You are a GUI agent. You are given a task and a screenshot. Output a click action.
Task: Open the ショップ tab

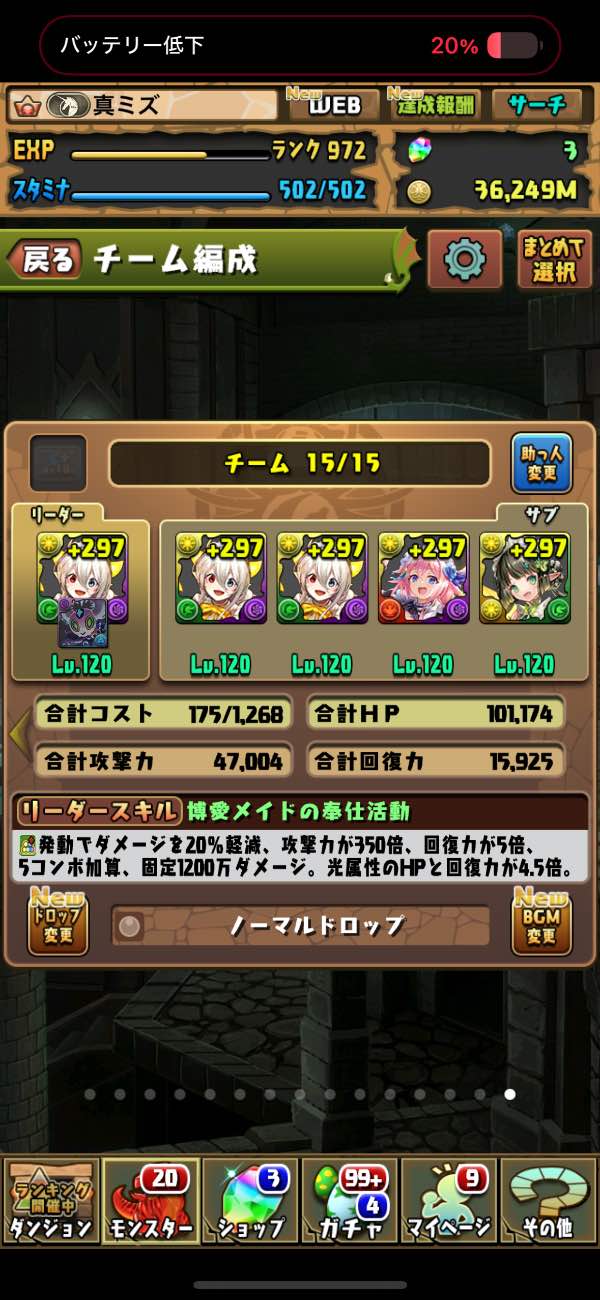coord(250,1200)
